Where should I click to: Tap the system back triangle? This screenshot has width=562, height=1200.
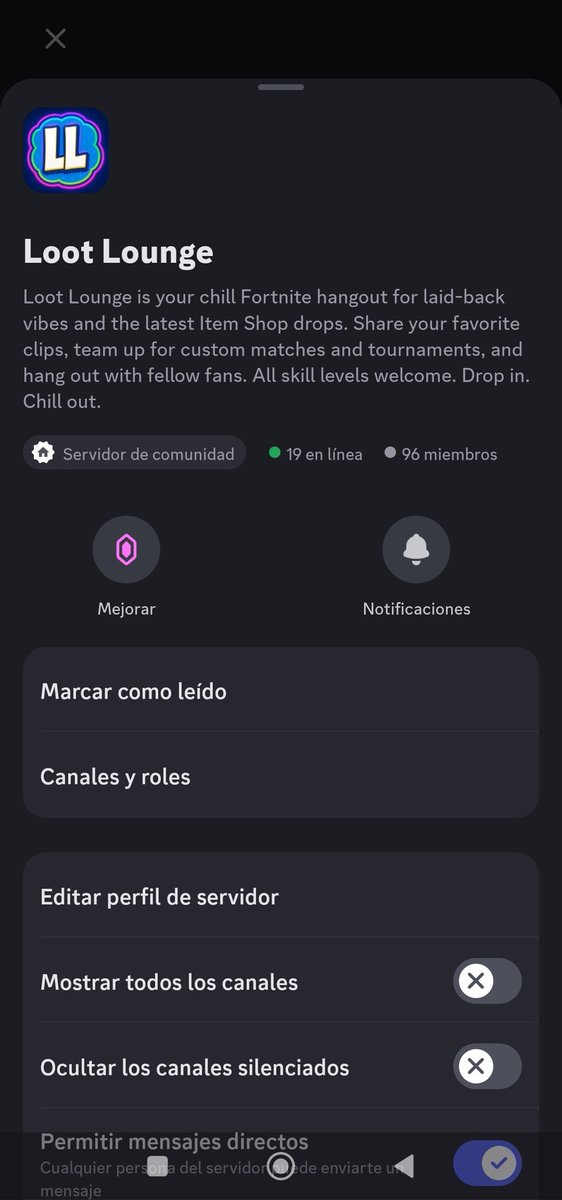(x=404, y=1164)
